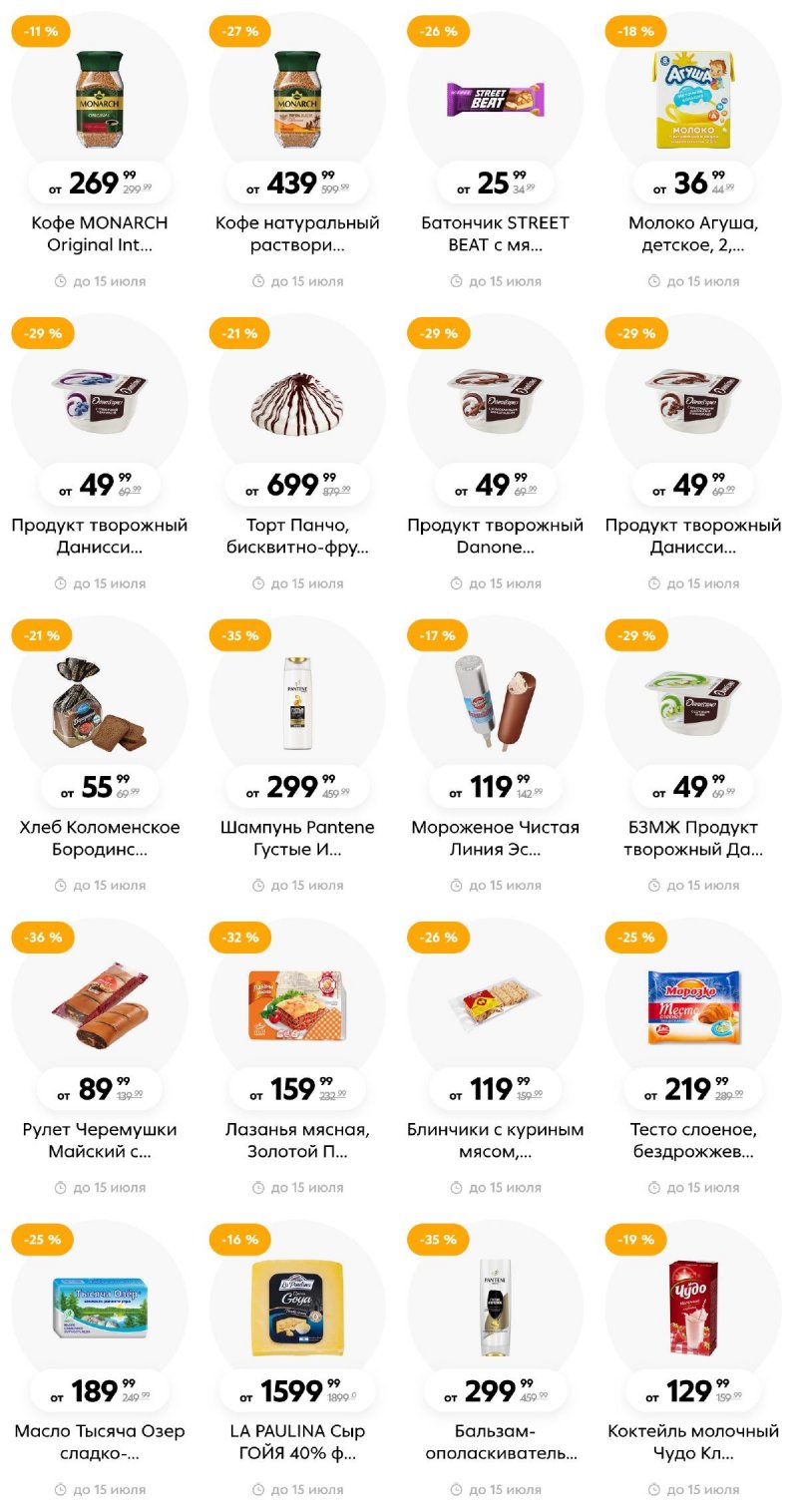Open the БЗМЖ Продукт творожный card
This screenshot has height=1512, width=798.
pos(693,705)
